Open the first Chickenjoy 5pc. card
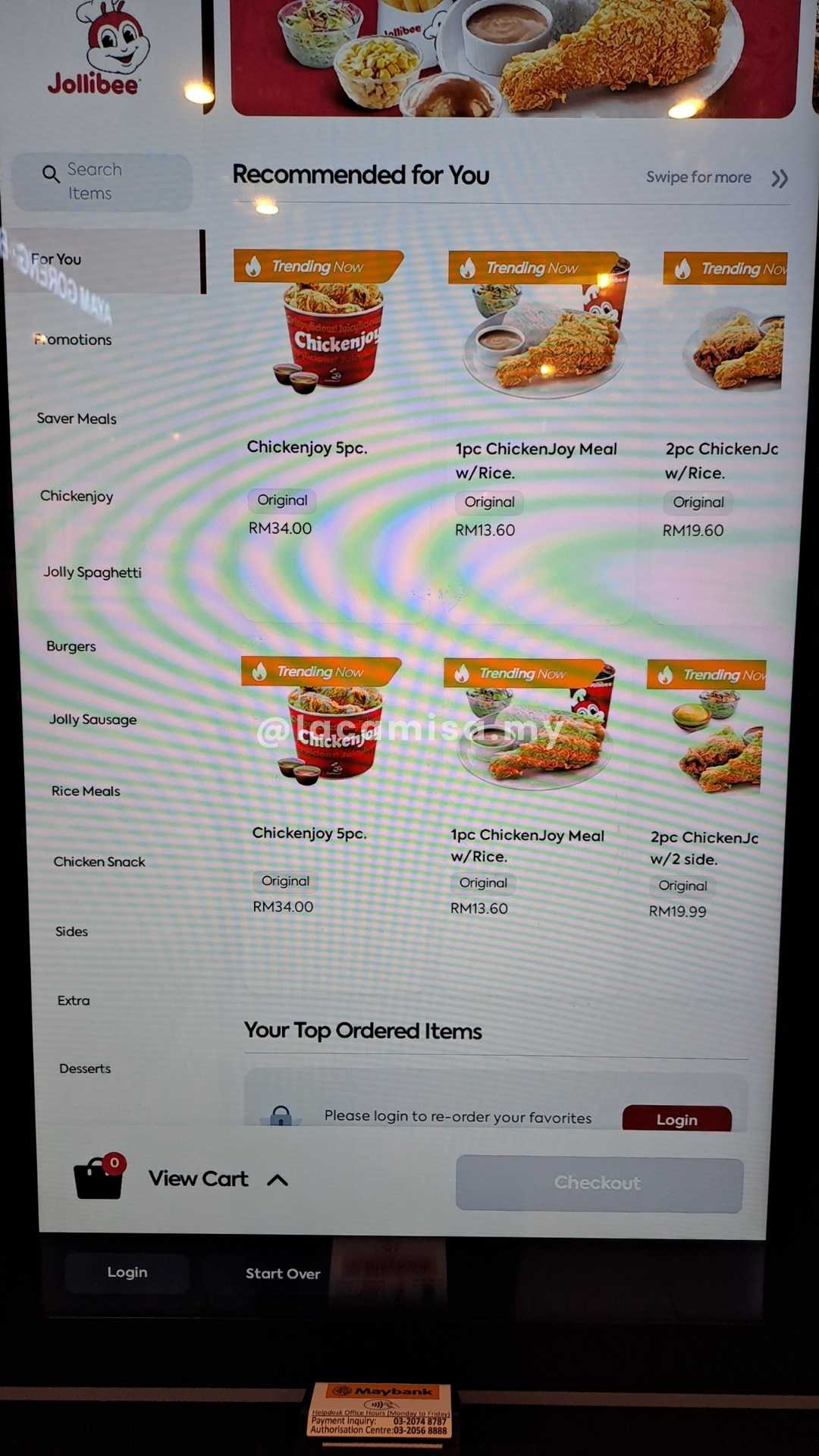 pyautogui.click(x=331, y=394)
